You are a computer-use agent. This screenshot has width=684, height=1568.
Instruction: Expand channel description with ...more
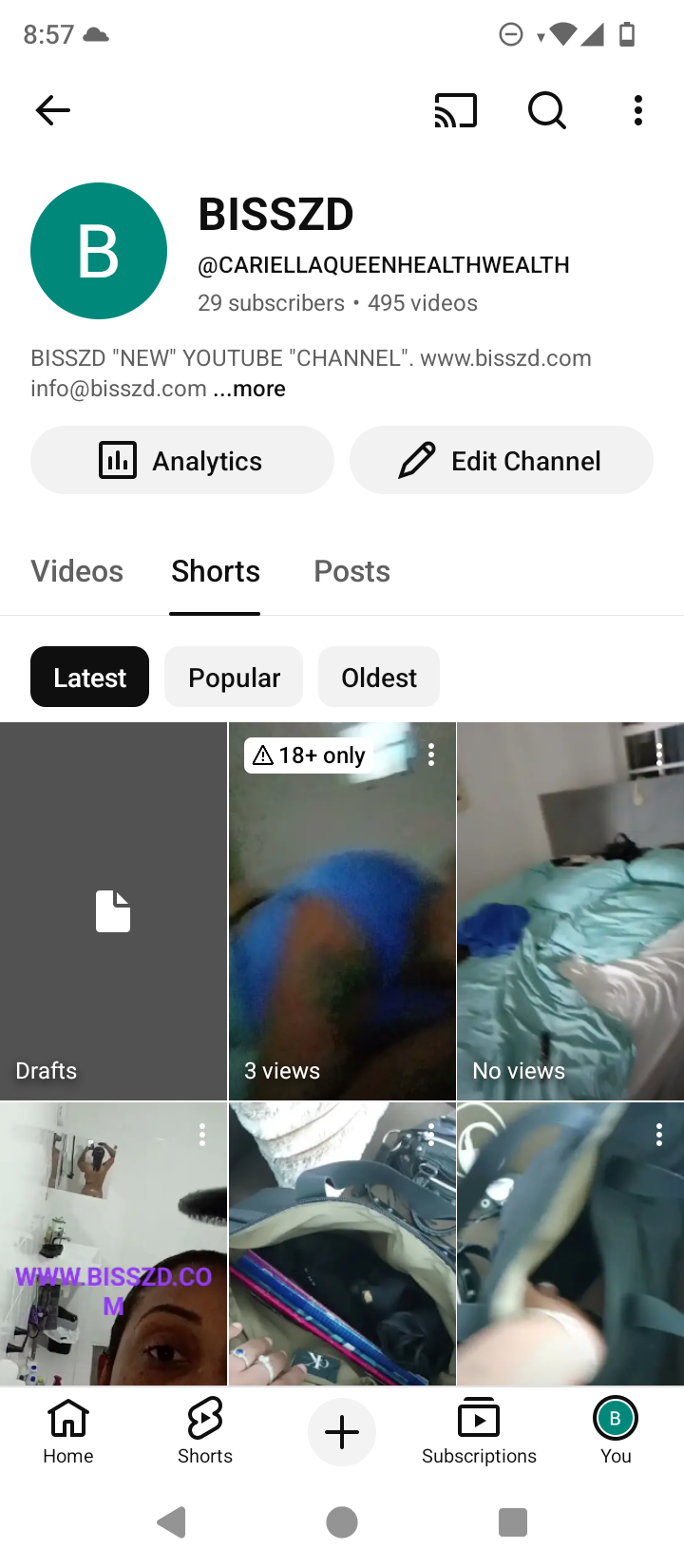(x=249, y=389)
